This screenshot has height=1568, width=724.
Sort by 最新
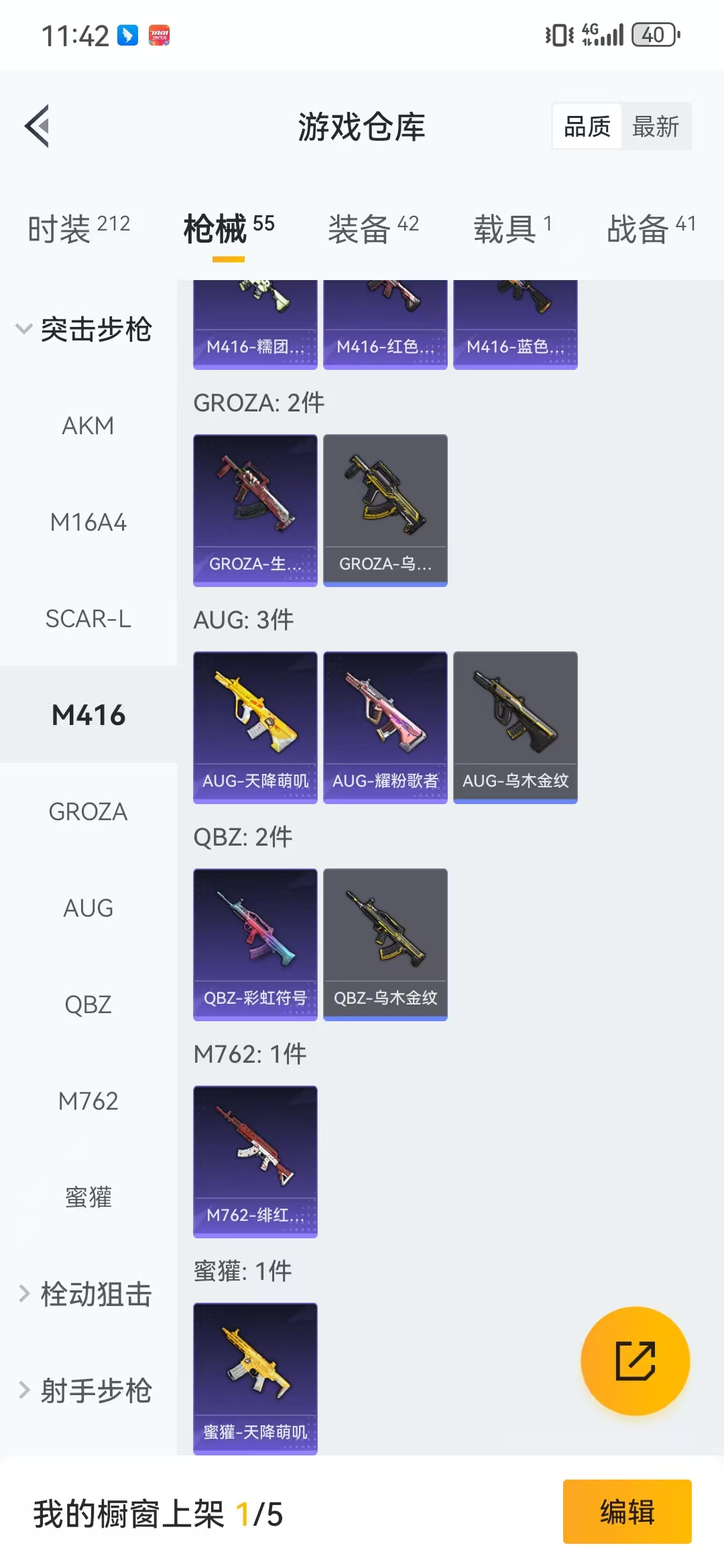coord(655,127)
